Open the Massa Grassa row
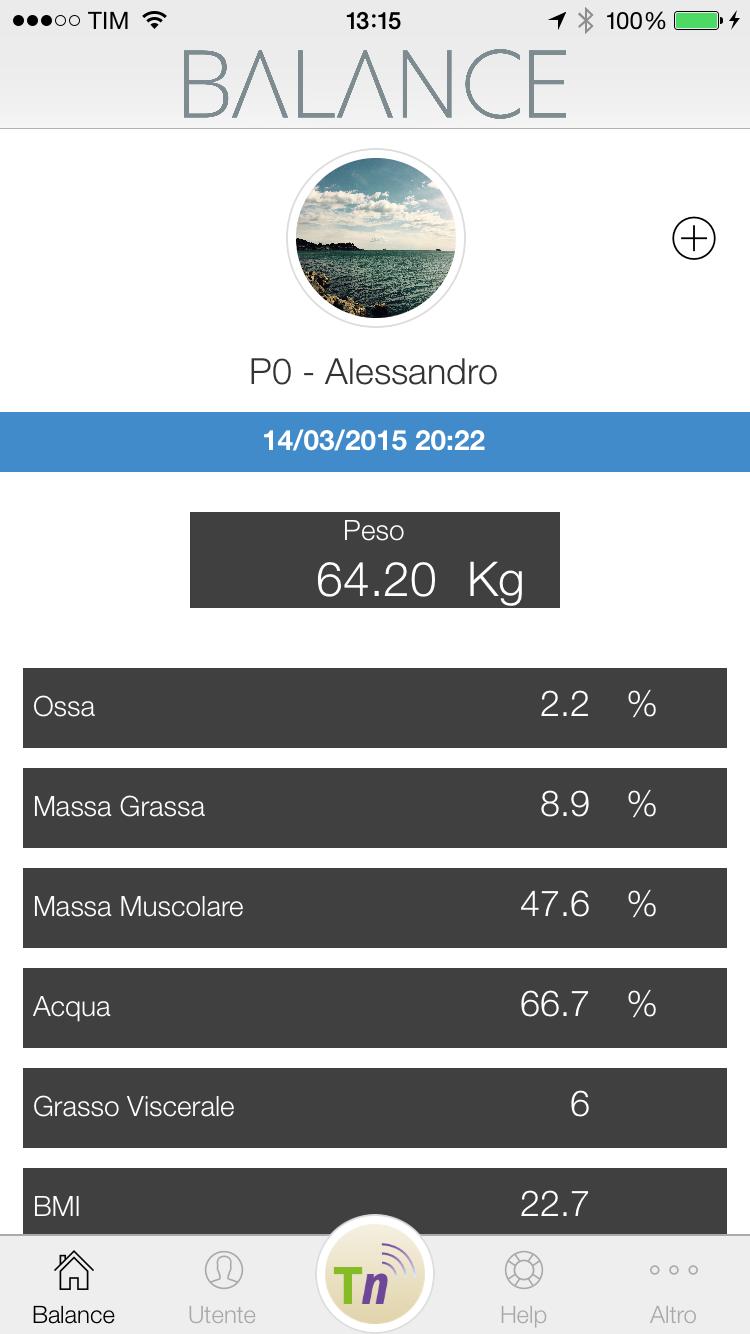The image size is (750, 1334). (375, 807)
